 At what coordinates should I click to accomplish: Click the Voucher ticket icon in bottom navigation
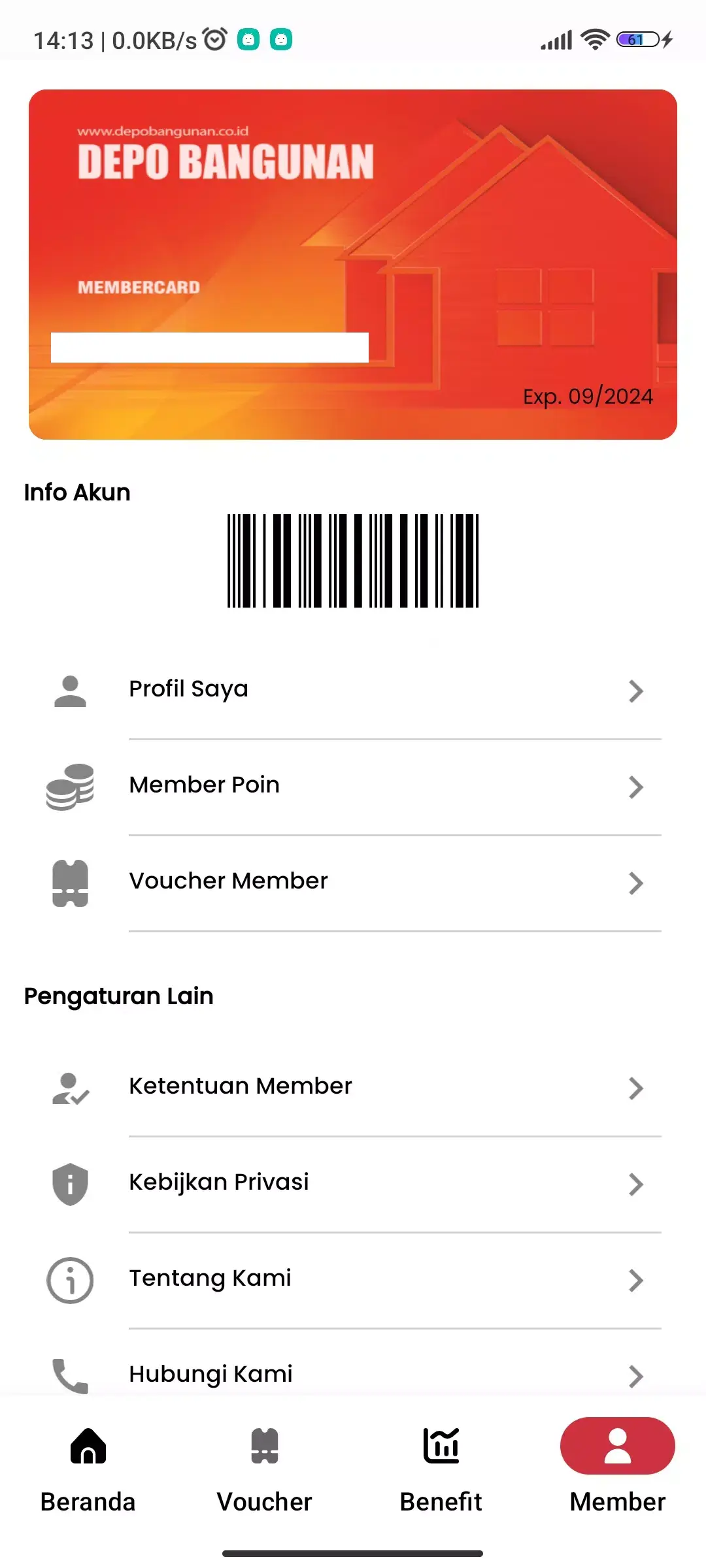pyautogui.click(x=263, y=1446)
